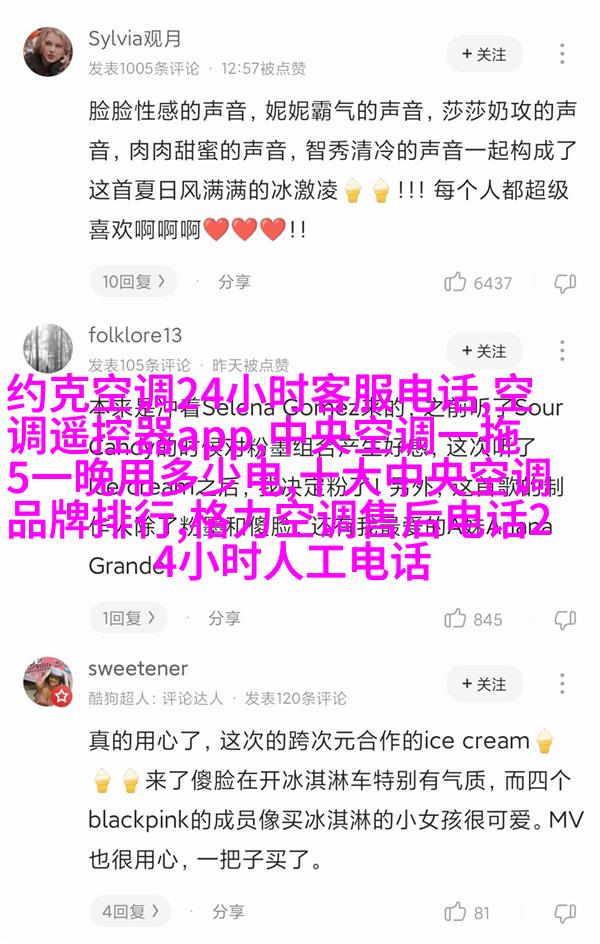Share folklore13's comment

click(224, 619)
